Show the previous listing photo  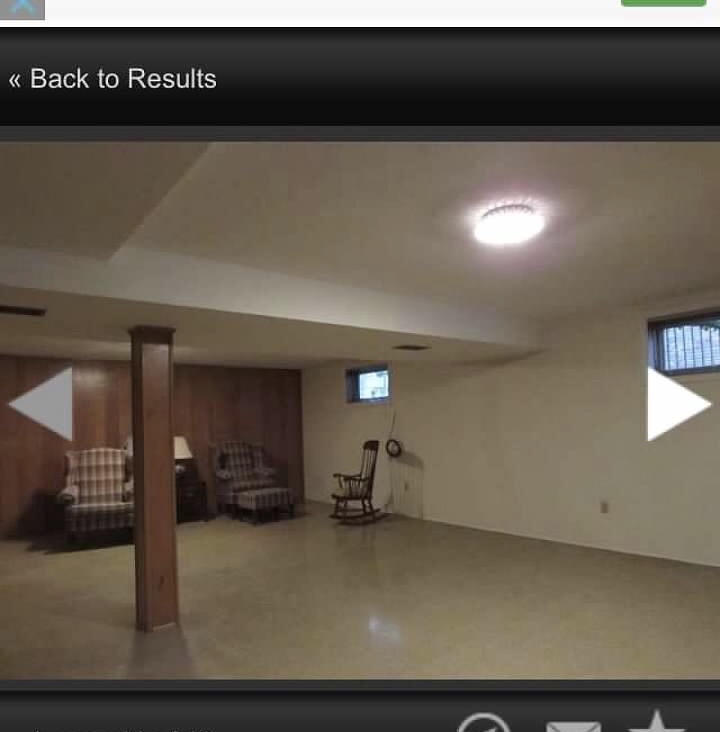pyautogui.click(x=42, y=403)
